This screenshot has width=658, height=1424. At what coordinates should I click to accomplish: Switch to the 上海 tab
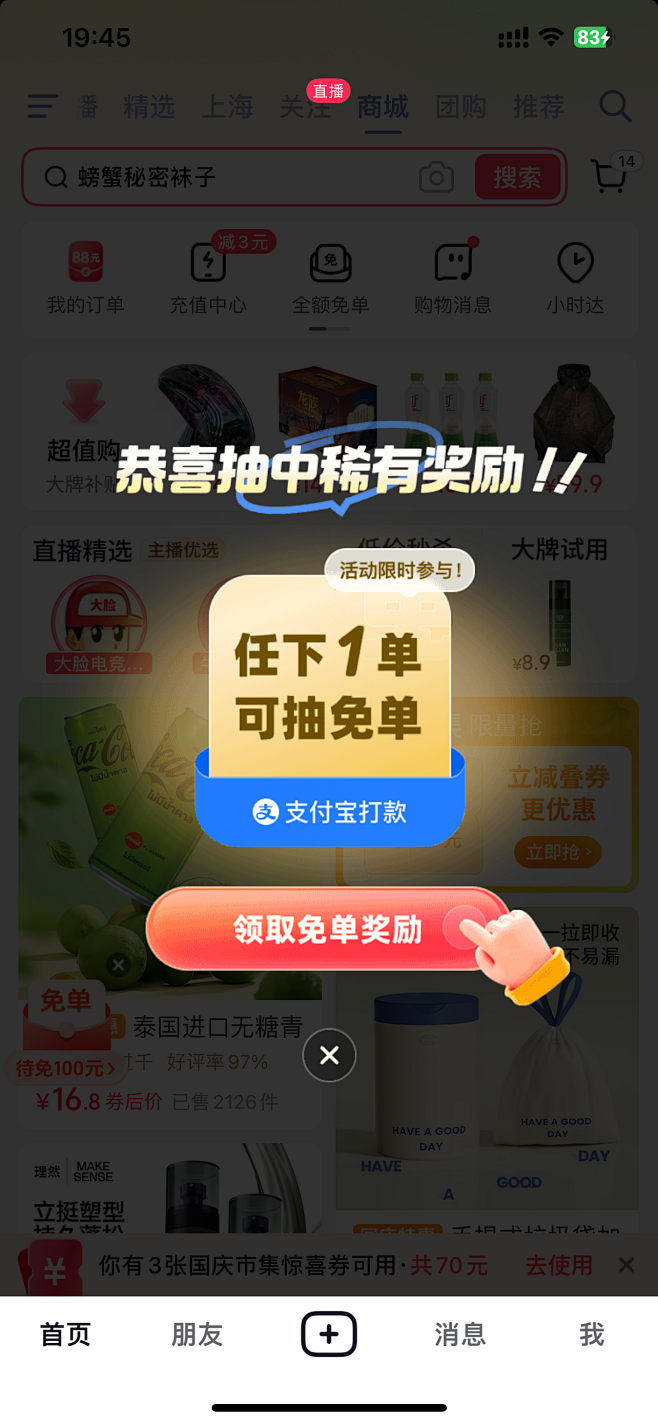(228, 107)
